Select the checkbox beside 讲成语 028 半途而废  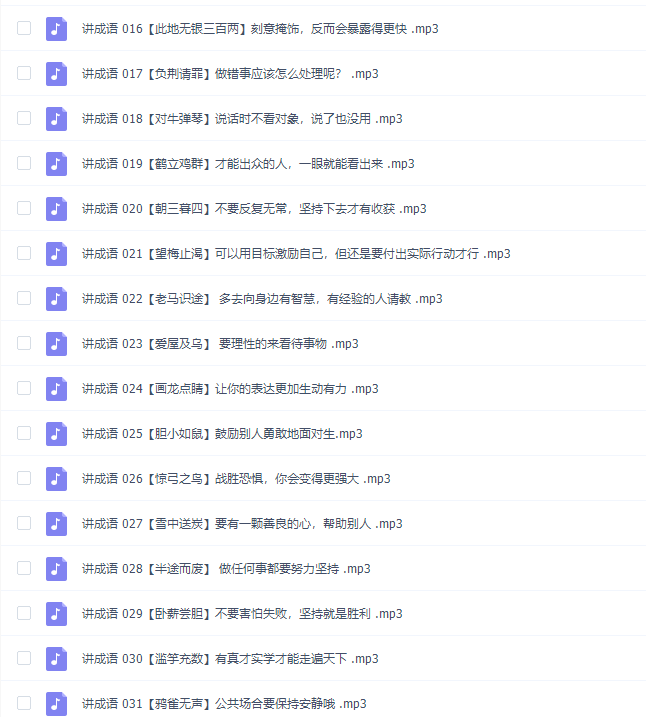[24, 569]
